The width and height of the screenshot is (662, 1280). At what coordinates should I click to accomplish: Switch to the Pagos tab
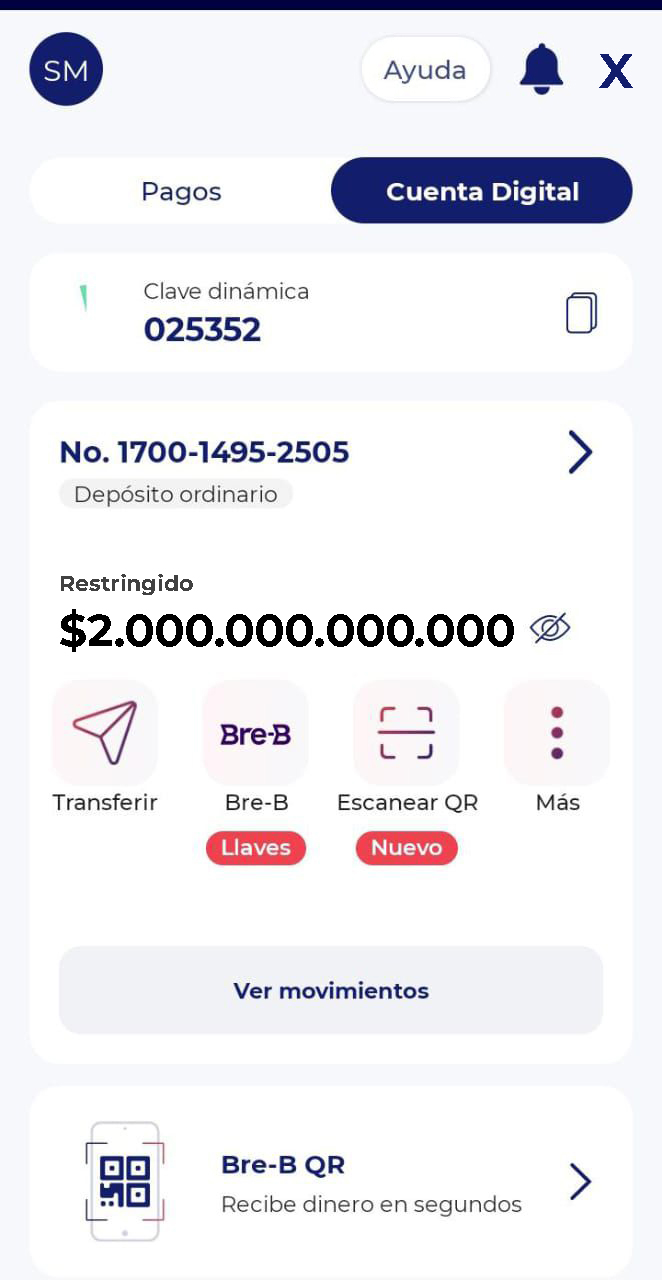[x=181, y=191]
